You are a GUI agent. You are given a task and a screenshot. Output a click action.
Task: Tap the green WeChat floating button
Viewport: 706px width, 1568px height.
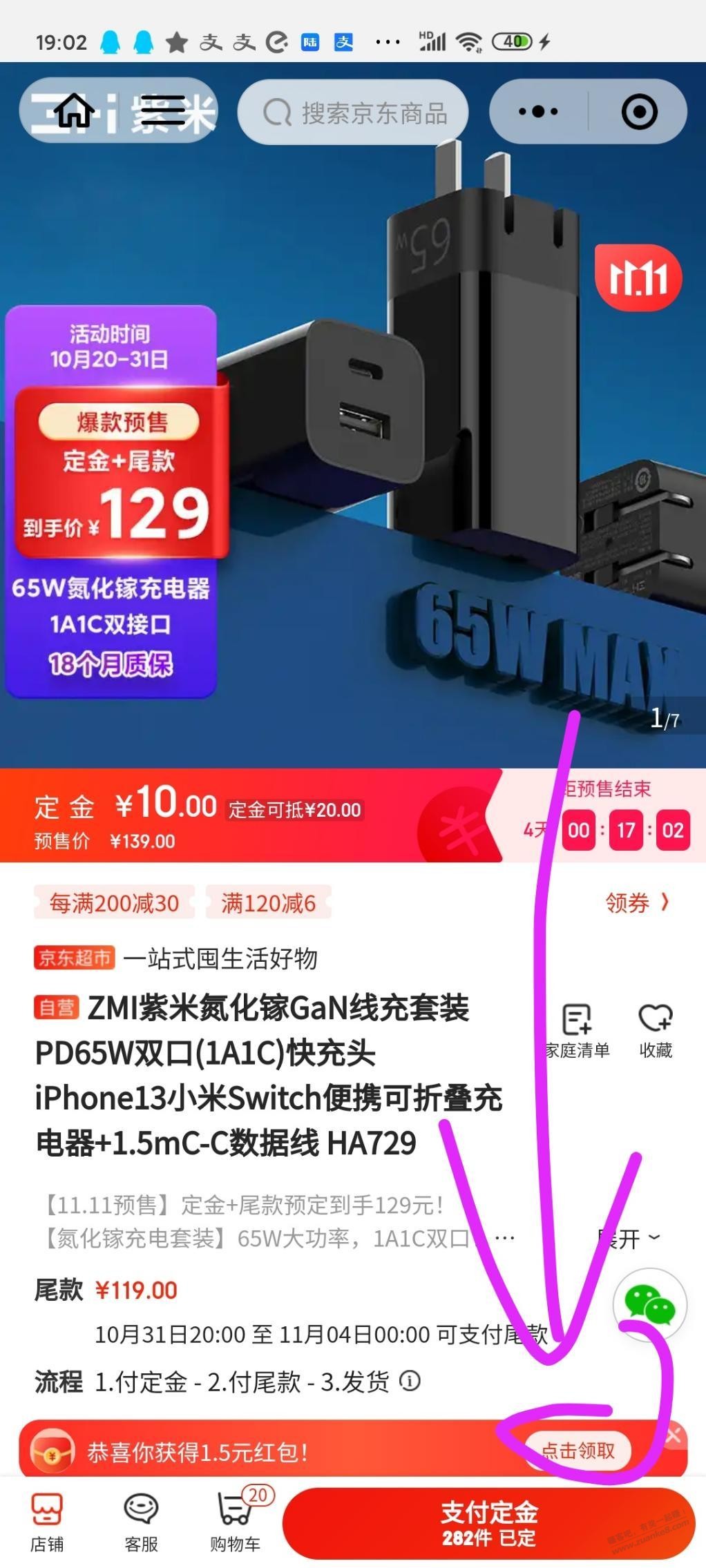click(x=649, y=1304)
